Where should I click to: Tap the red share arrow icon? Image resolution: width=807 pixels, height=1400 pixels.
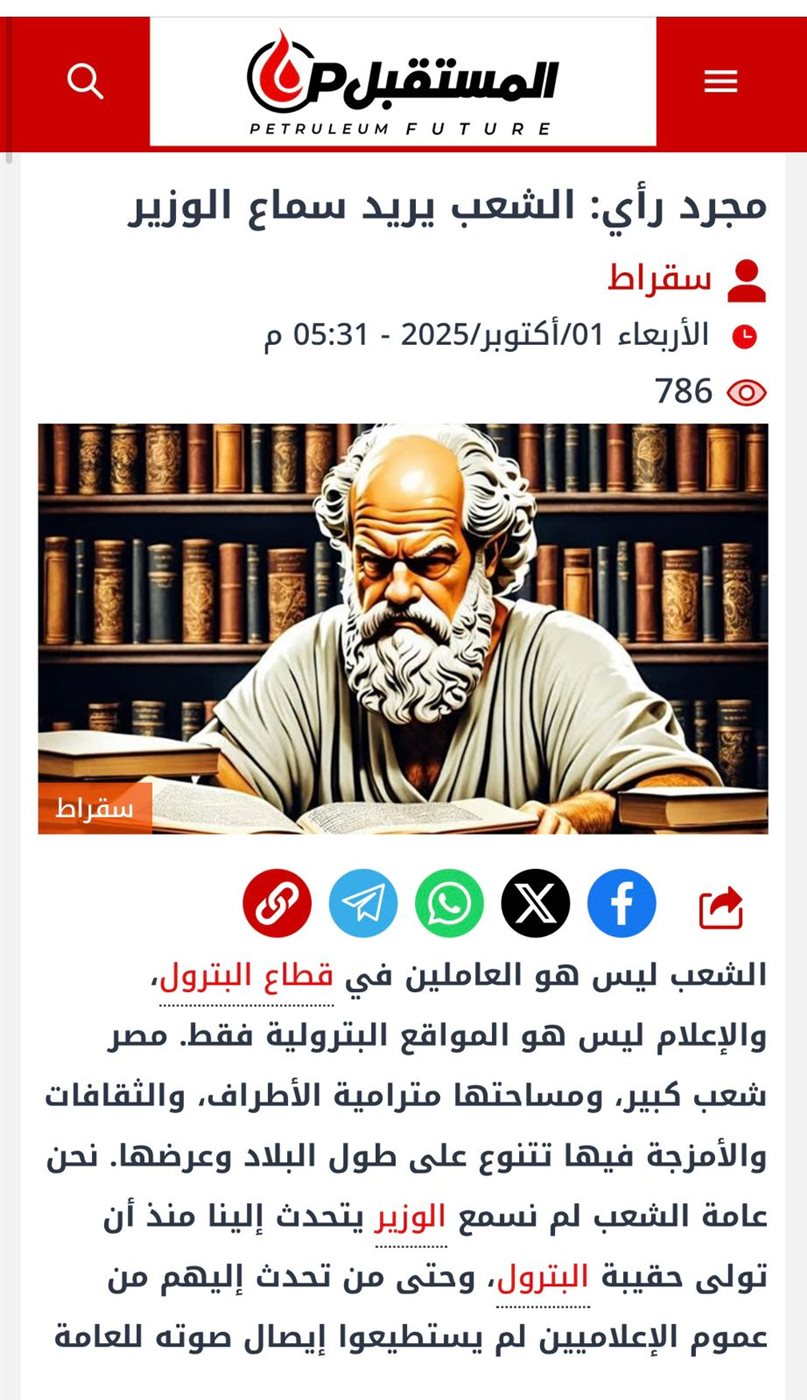[x=720, y=907]
